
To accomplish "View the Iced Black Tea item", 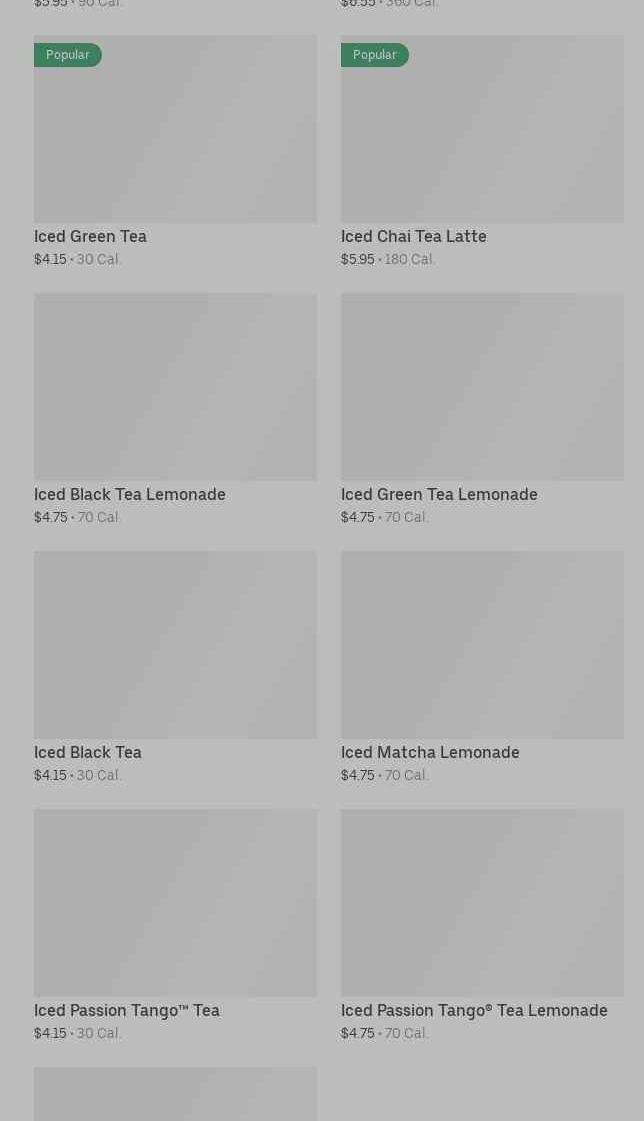I will 175,668.
